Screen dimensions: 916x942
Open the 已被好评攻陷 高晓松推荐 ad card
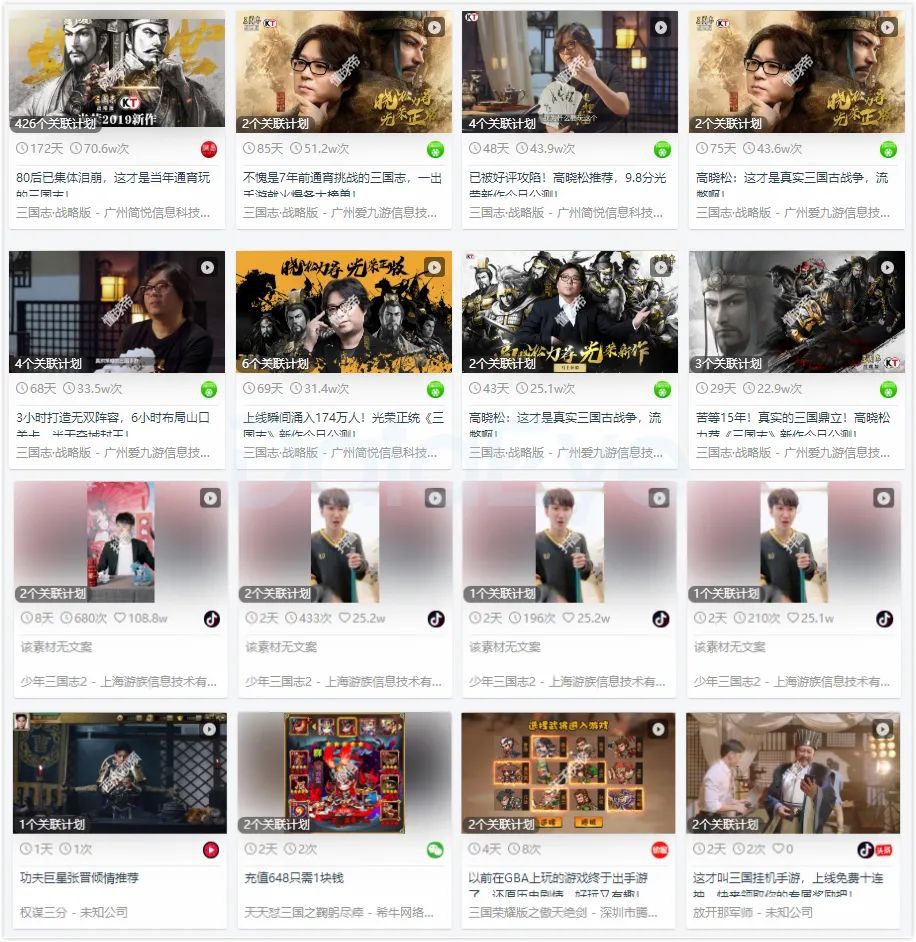[x=570, y=72]
